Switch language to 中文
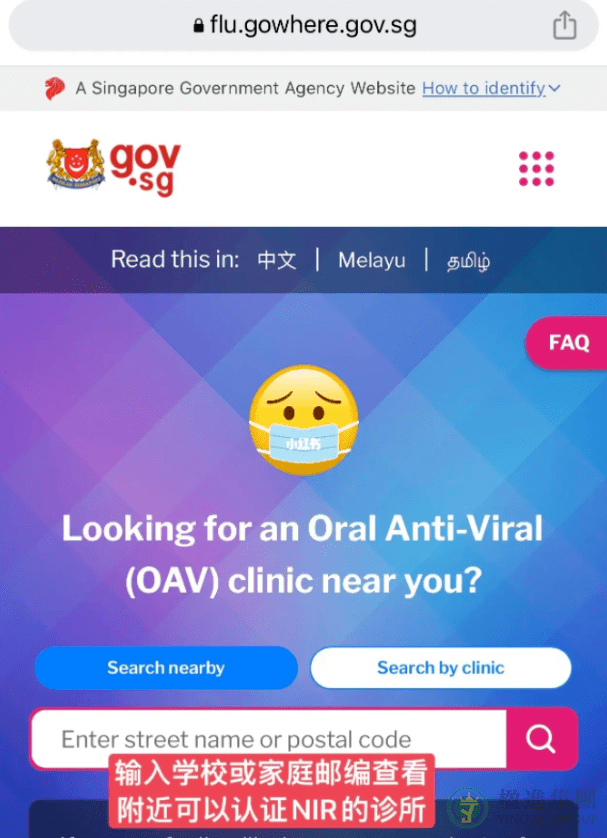This screenshot has width=607, height=838. pyautogui.click(x=277, y=260)
